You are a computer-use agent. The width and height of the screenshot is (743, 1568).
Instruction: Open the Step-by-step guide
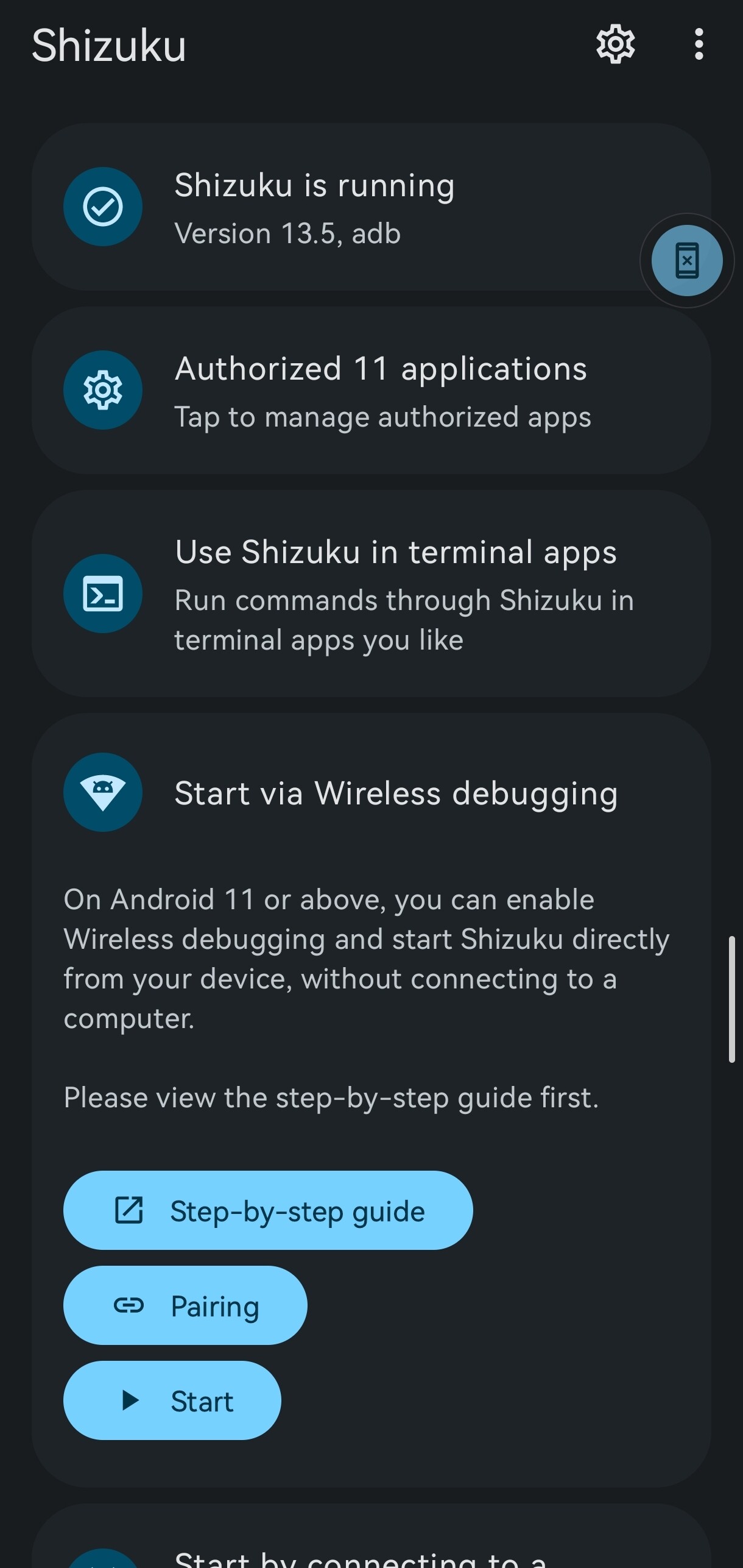[268, 1210]
